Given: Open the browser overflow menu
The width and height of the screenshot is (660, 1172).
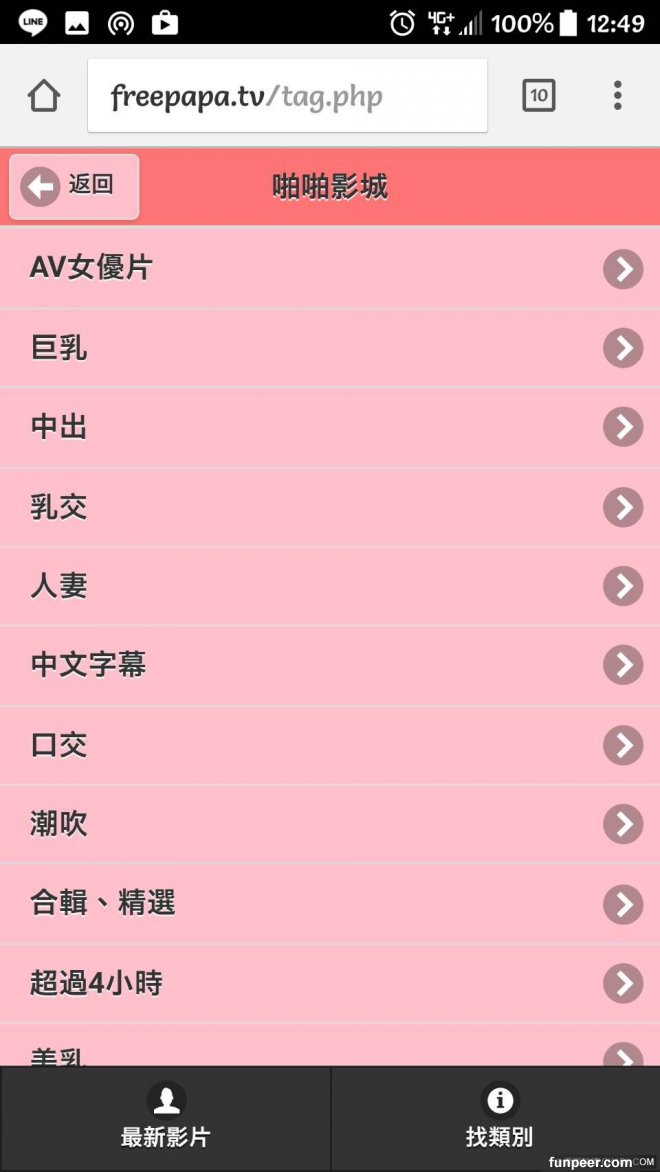Looking at the screenshot, I should tap(617, 96).
